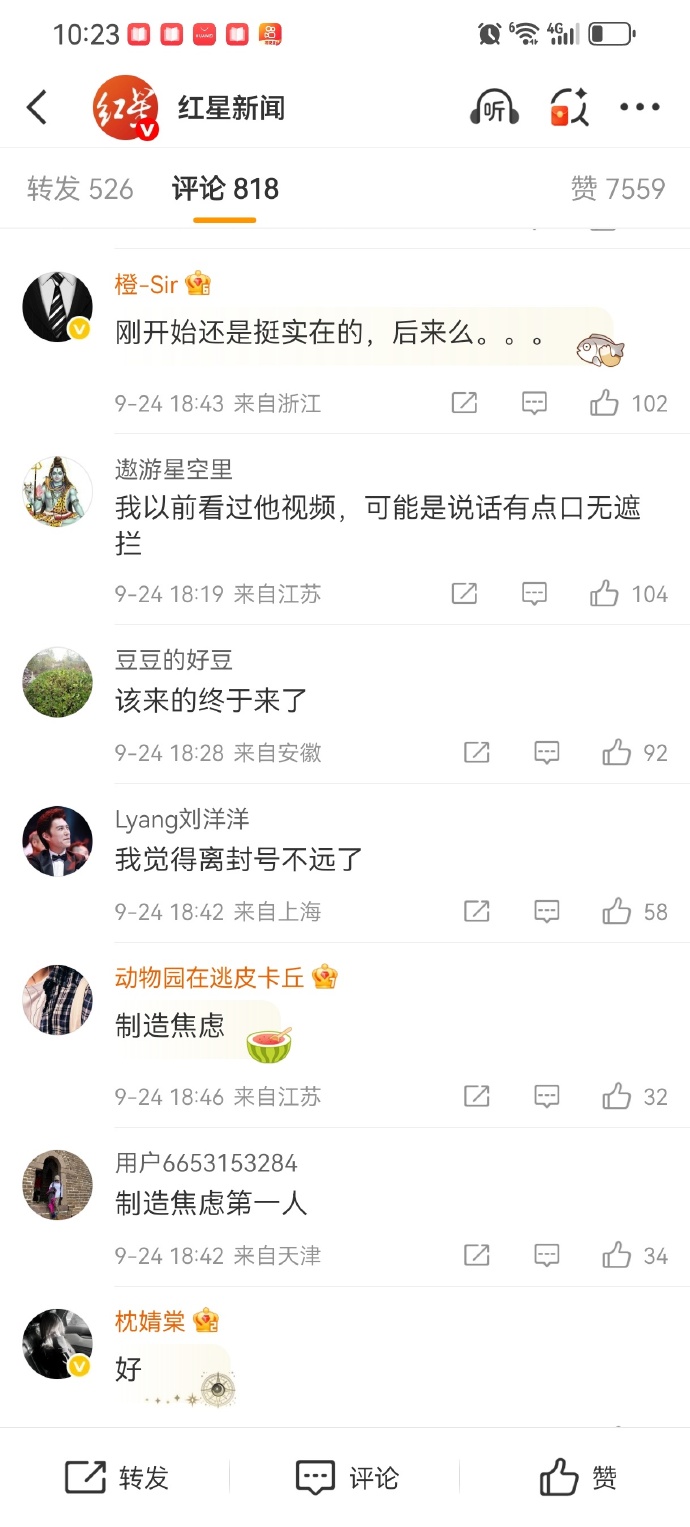Reply to 豆豆的好豆's comment
690x1527 pixels.
coord(546,753)
